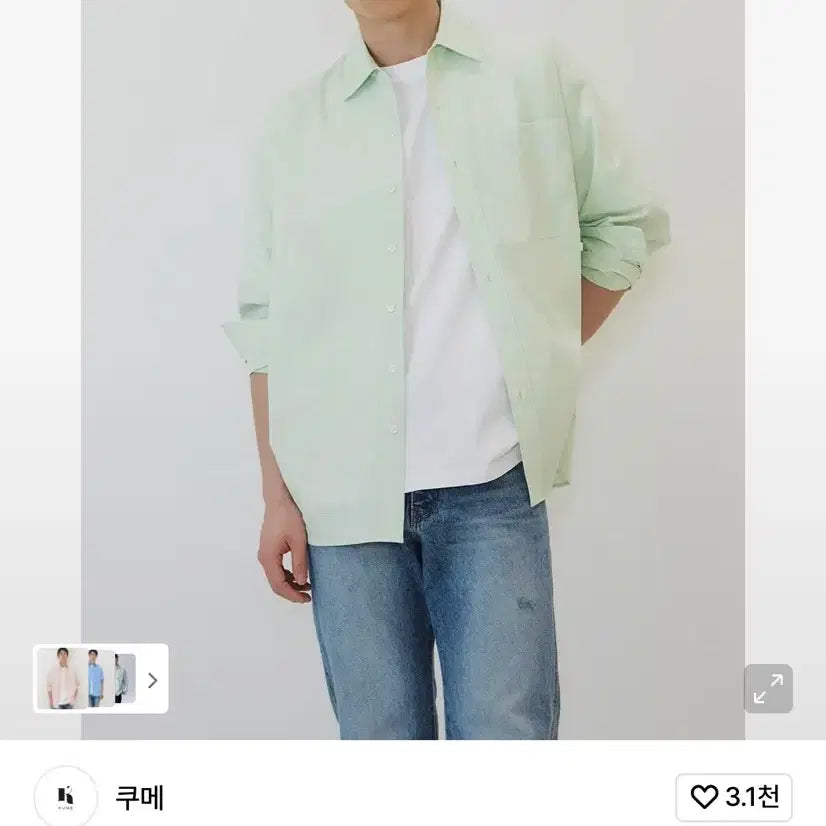The width and height of the screenshot is (826, 826).
Task: Expand the product image to fullscreen
Action: click(x=768, y=688)
